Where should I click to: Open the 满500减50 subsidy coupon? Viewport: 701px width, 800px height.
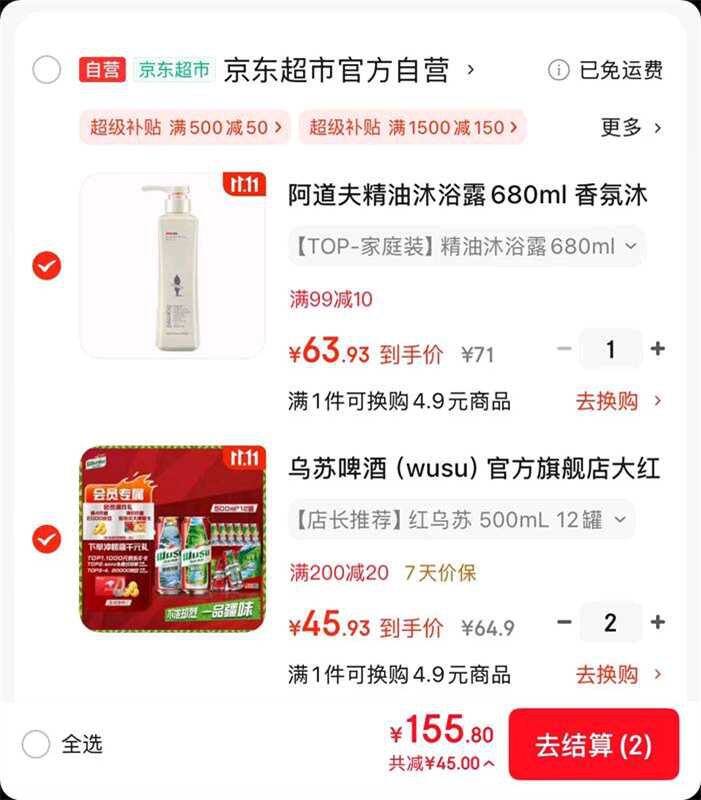coord(187,128)
